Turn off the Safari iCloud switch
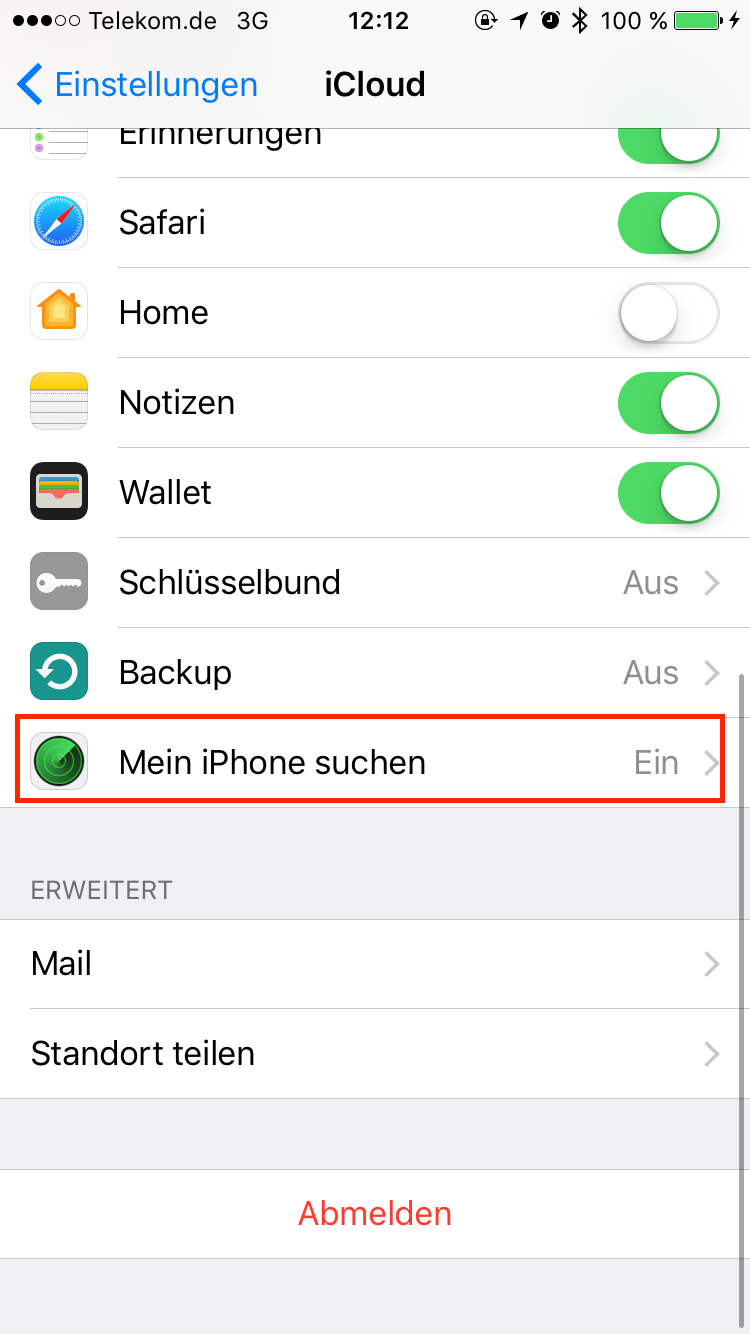The width and height of the screenshot is (750, 1334). tap(669, 222)
